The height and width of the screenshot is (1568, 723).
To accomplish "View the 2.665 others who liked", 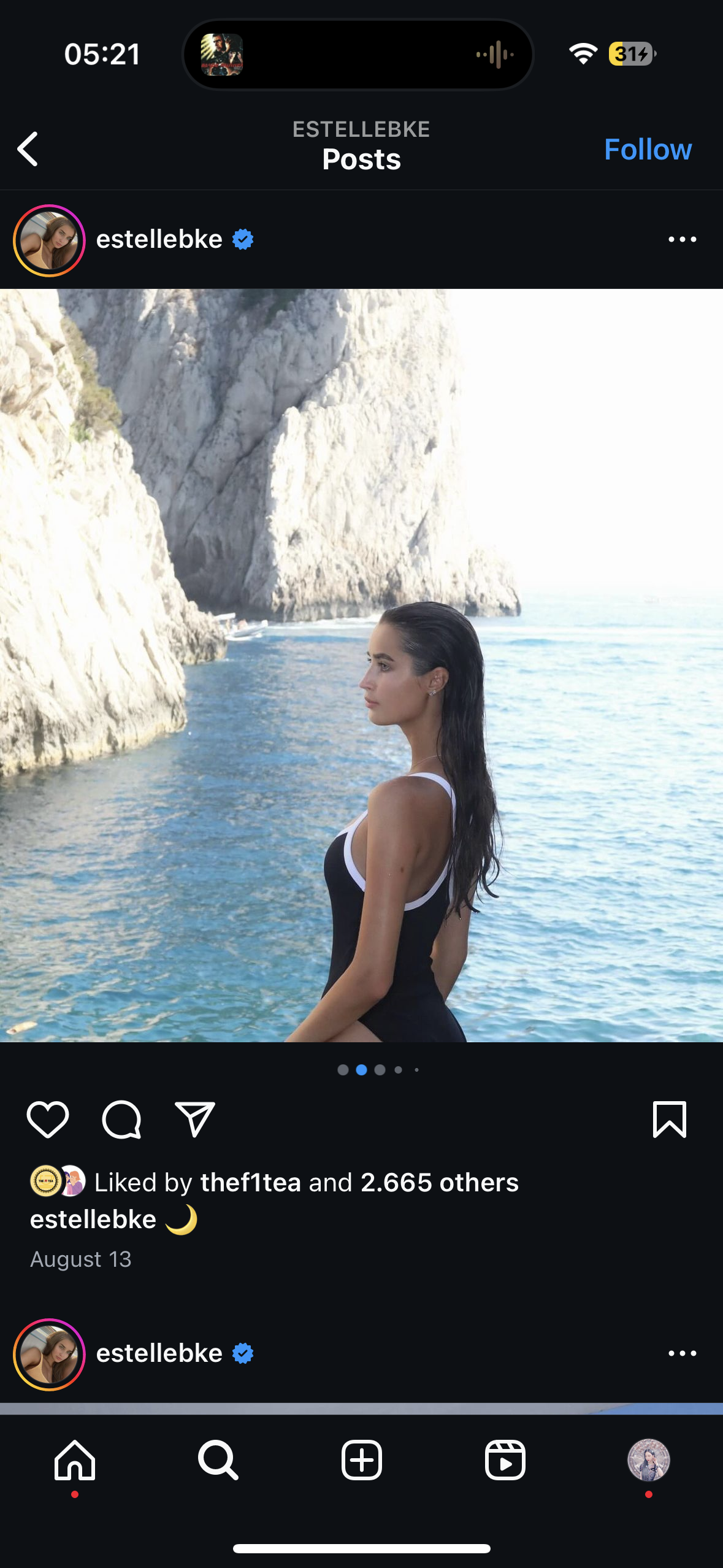I will point(439,1182).
